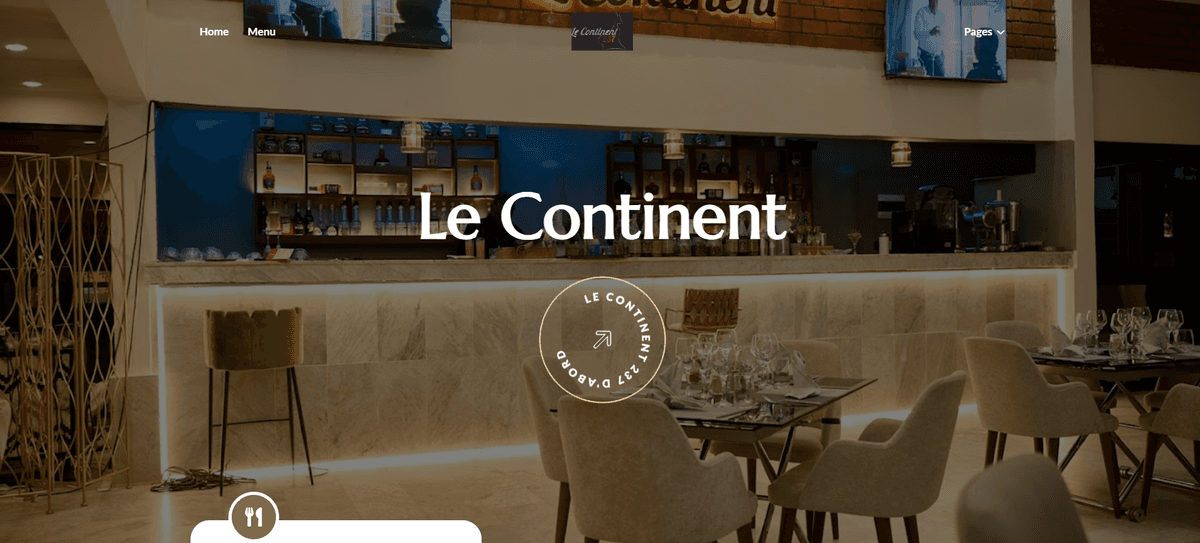This screenshot has width=1200, height=543.
Task: Open the Home nav link
Action: coord(214,32)
